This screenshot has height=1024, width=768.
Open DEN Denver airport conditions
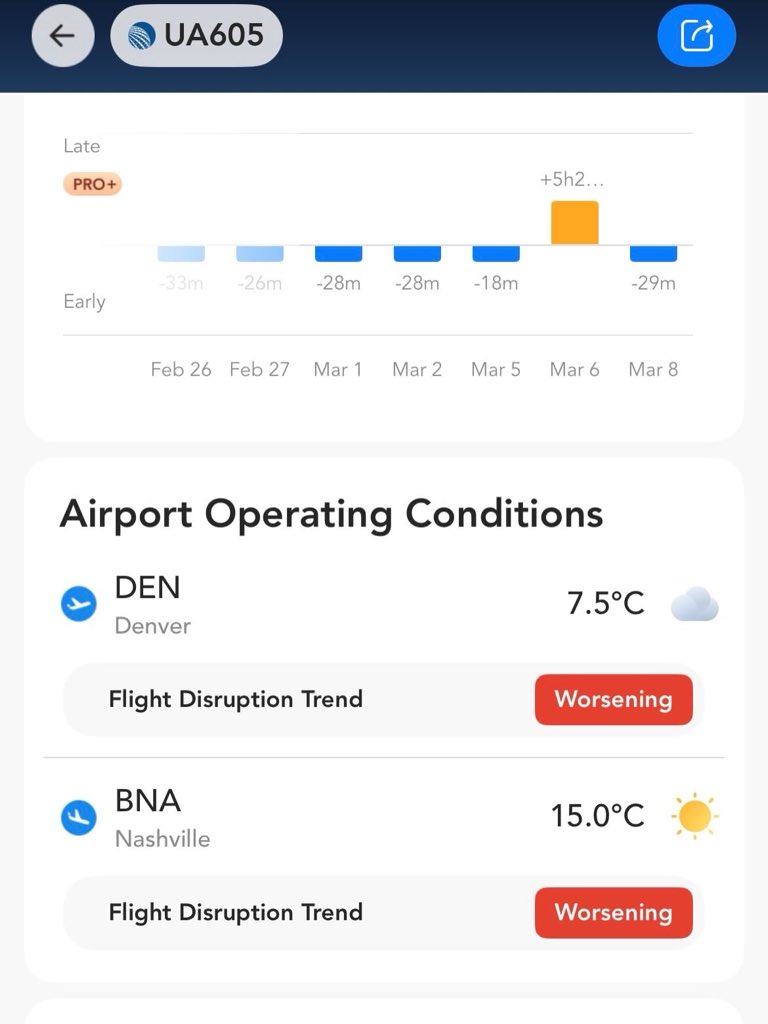(150, 605)
